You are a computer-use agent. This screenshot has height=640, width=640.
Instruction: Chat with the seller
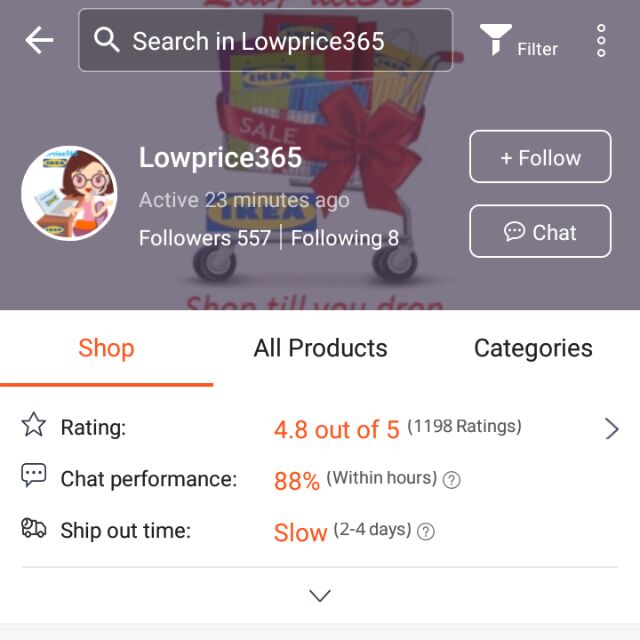(x=540, y=232)
